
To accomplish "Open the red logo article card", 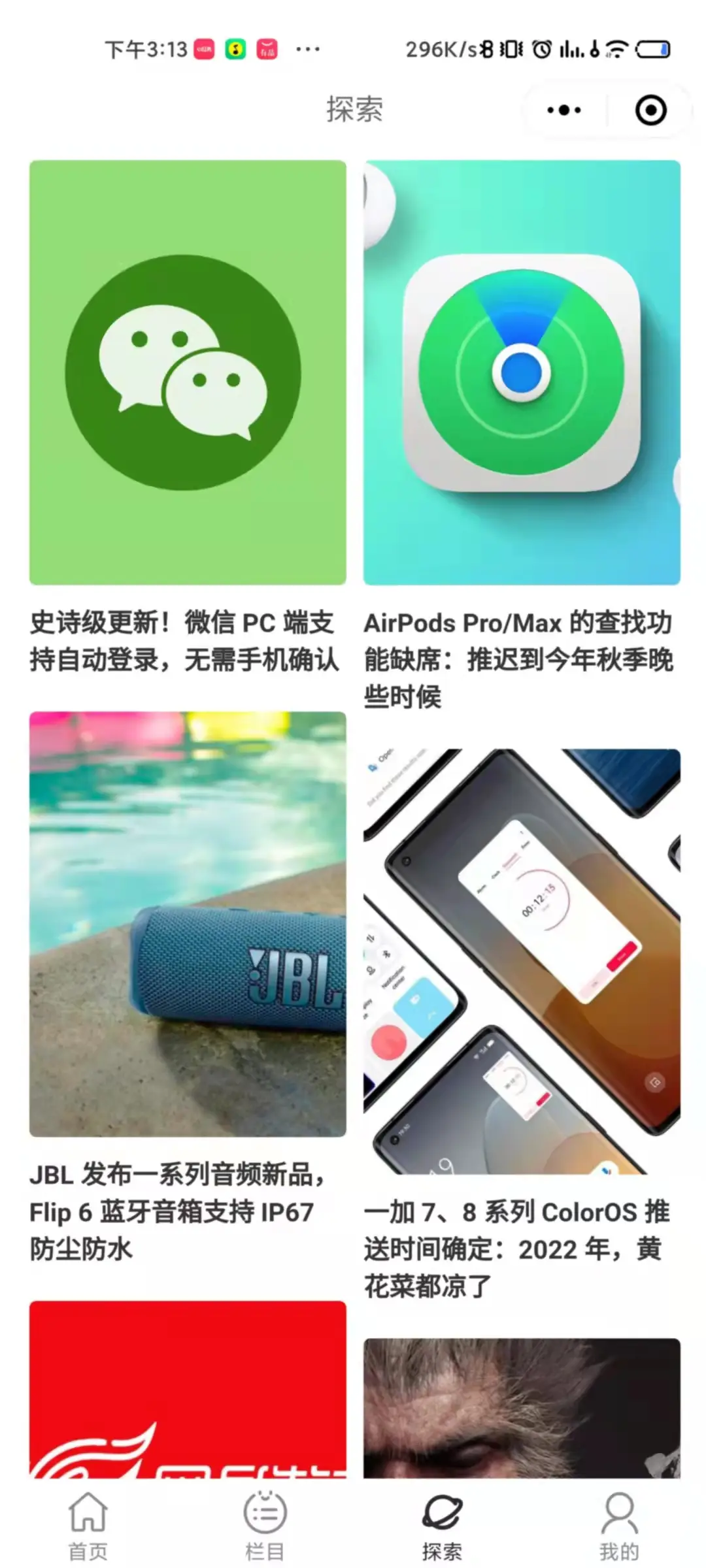I will [x=188, y=1390].
